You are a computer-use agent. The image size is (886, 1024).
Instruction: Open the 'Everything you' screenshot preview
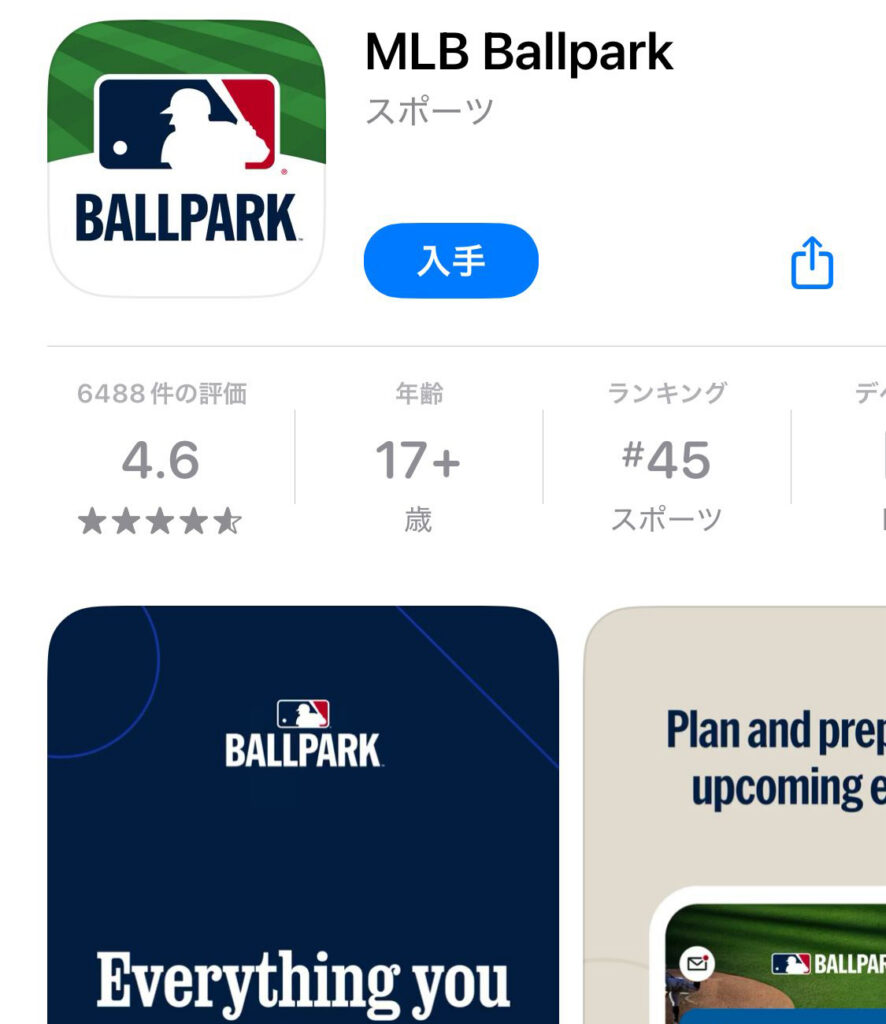point(303,815)
